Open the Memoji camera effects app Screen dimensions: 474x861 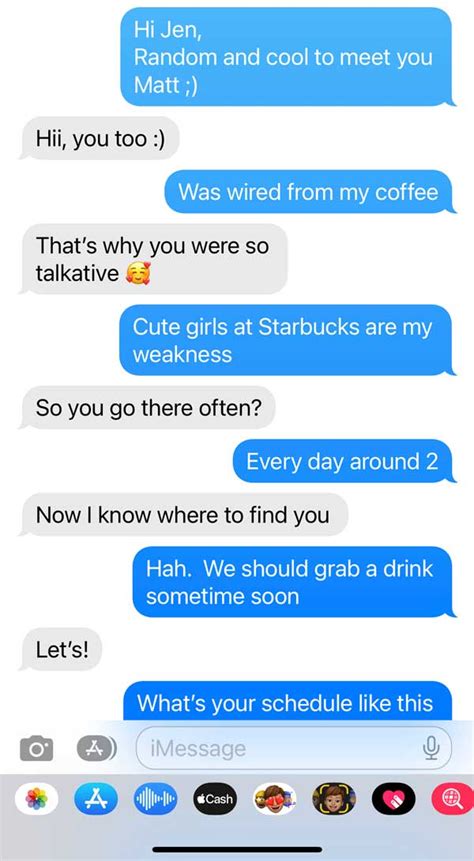[x=334, y=798]
